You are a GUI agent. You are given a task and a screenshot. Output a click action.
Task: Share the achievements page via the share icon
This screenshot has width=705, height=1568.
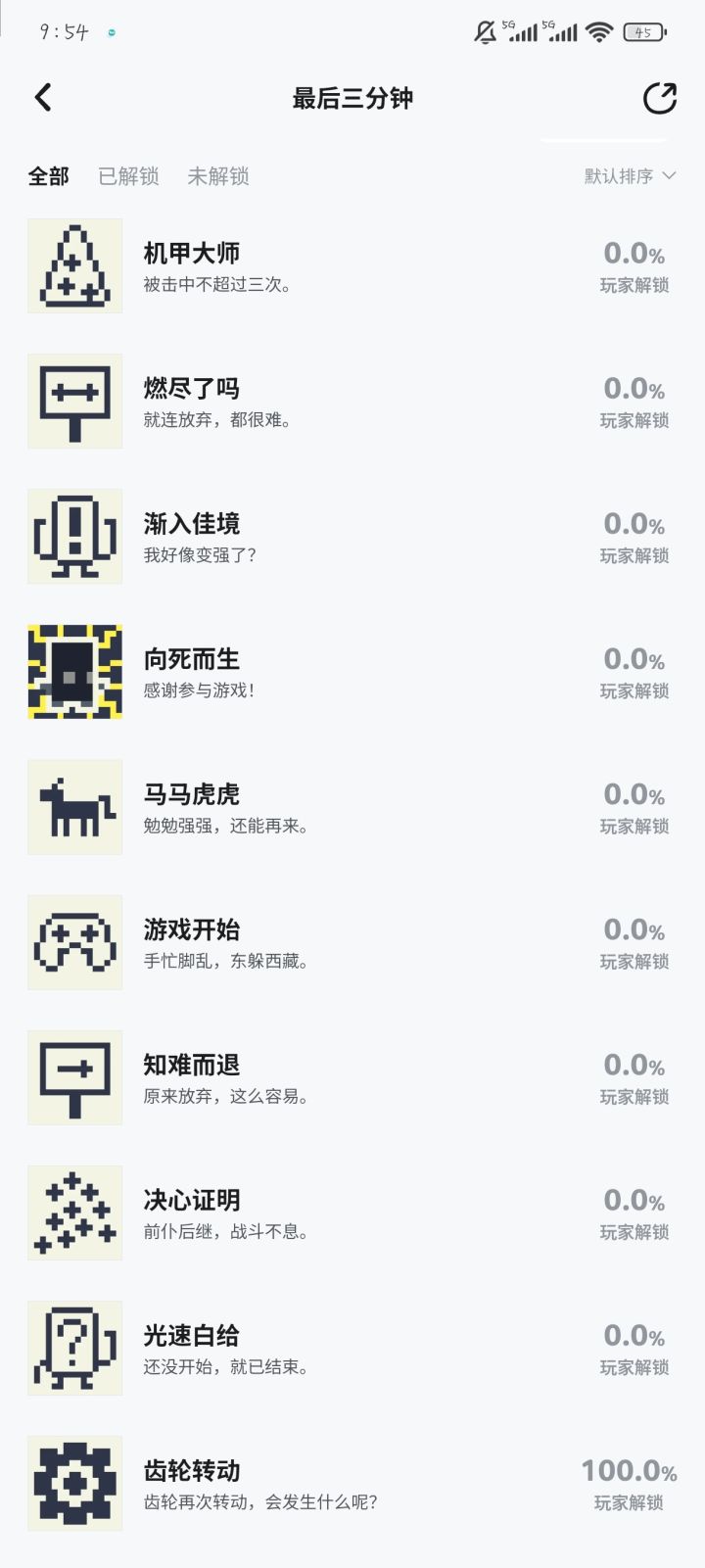660,98
